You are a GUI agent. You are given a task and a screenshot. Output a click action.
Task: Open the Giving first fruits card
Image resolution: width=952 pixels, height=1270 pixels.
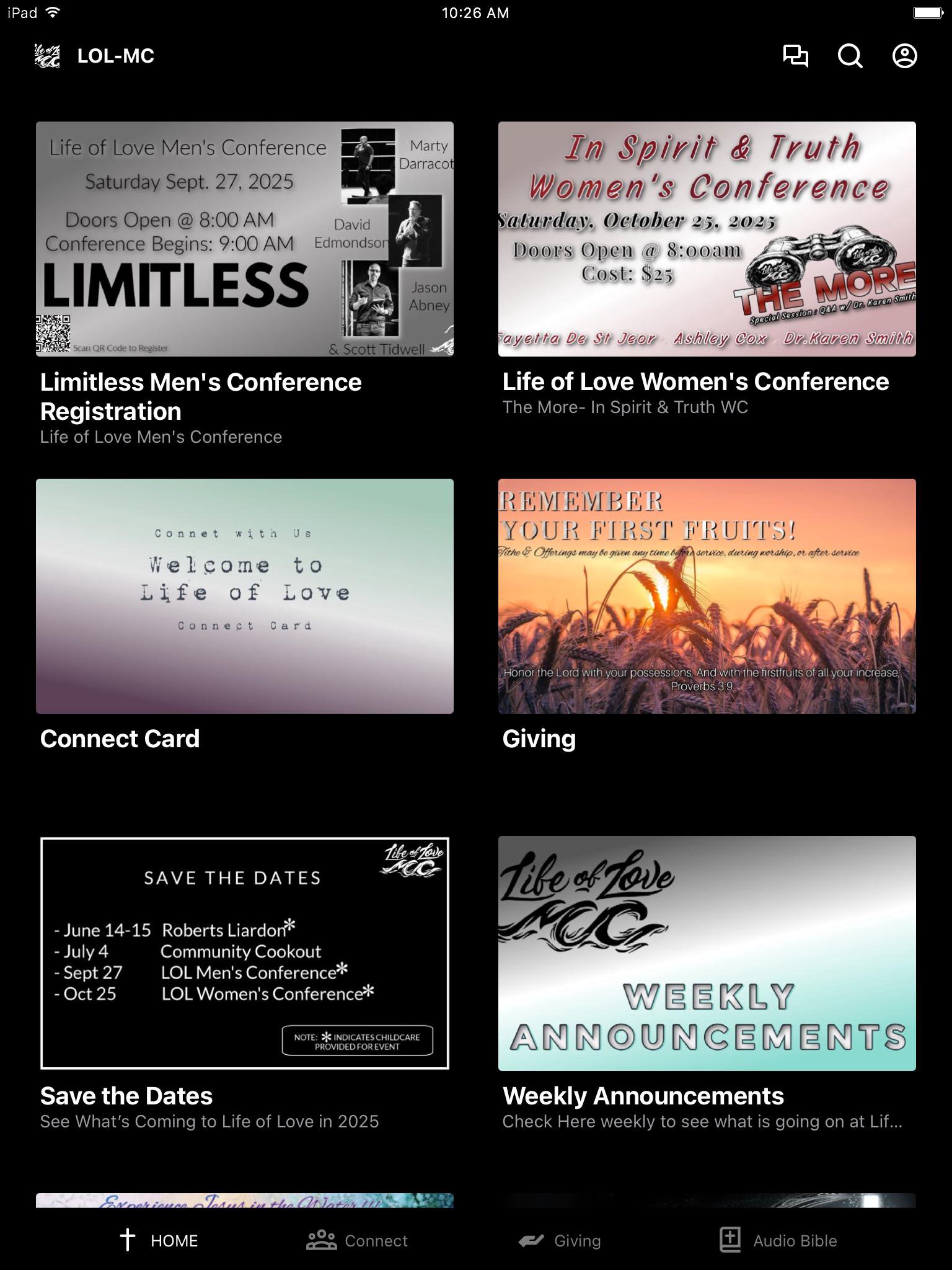pos(707,596)
